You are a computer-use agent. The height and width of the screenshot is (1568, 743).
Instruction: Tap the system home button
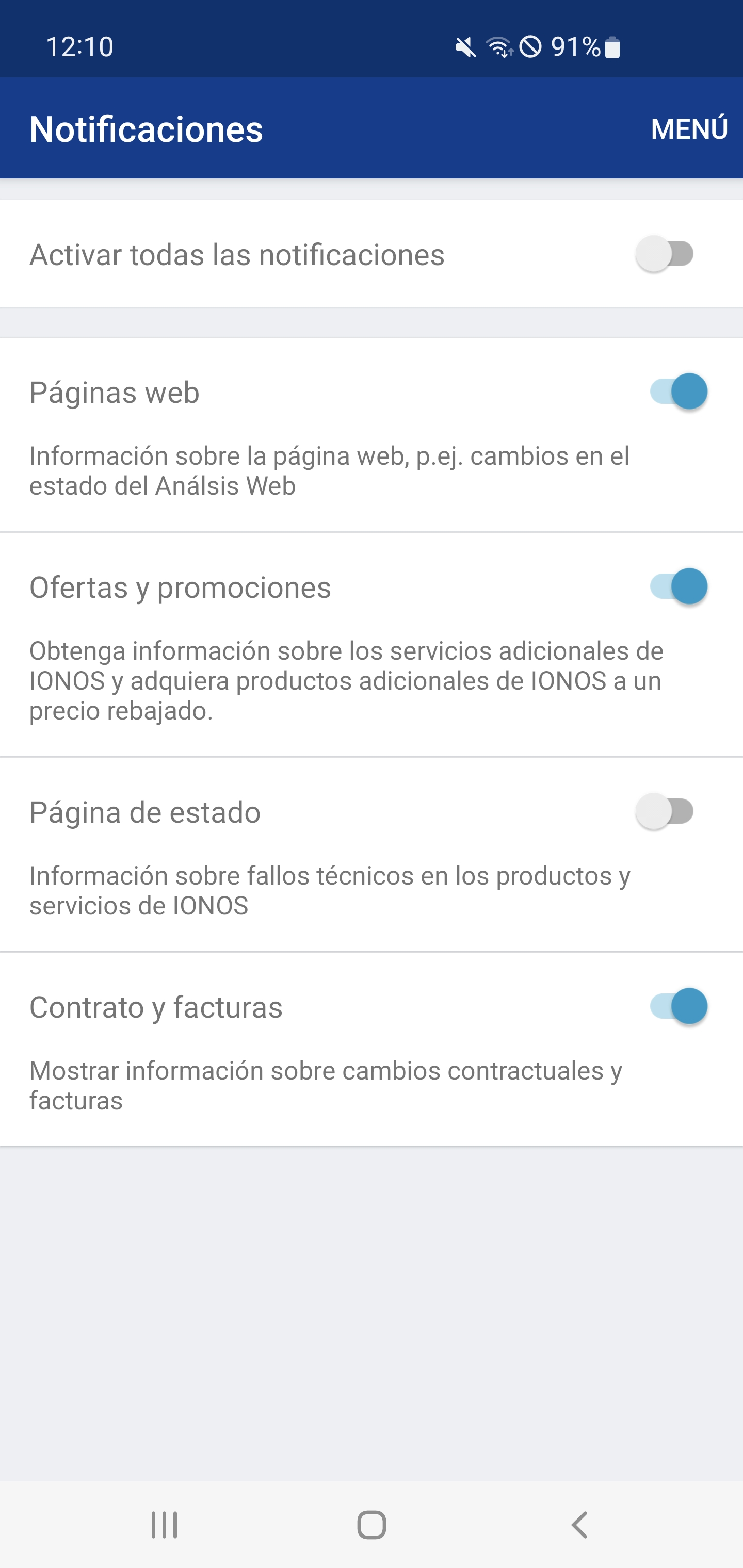coord(372,1525)
